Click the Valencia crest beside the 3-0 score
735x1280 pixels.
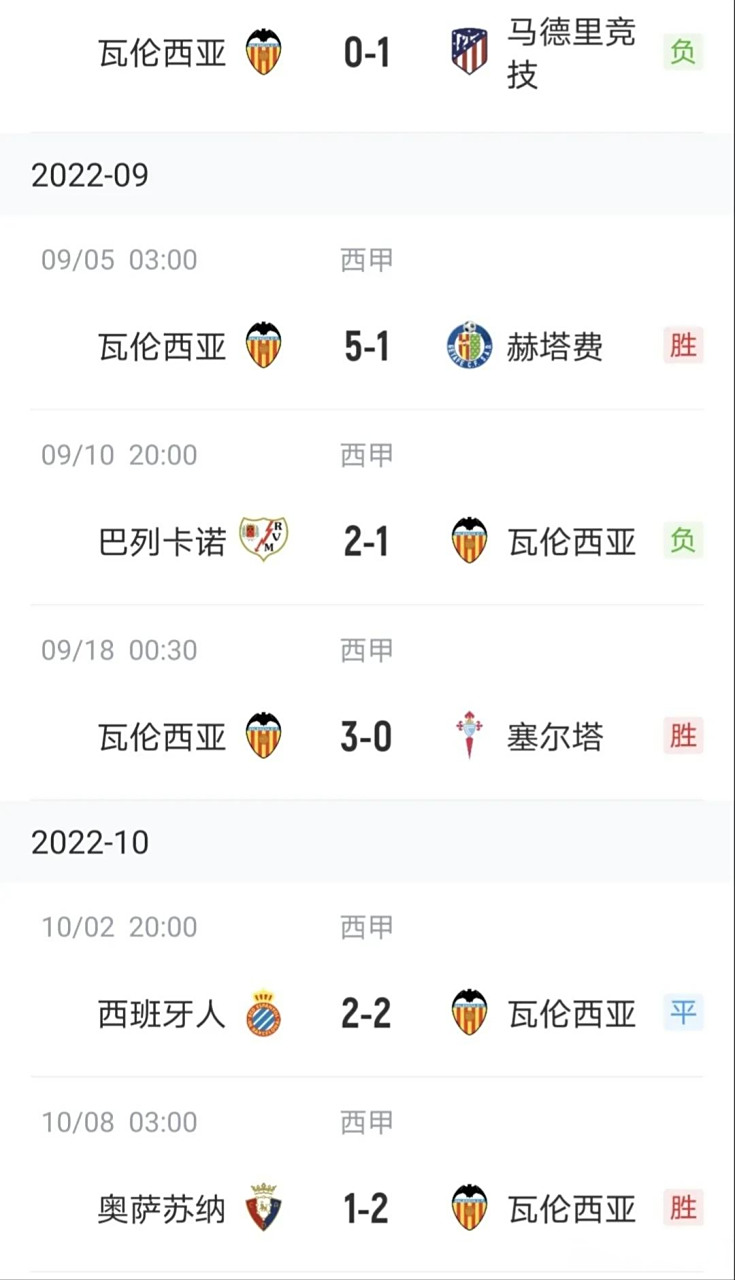tap(263, 736)
